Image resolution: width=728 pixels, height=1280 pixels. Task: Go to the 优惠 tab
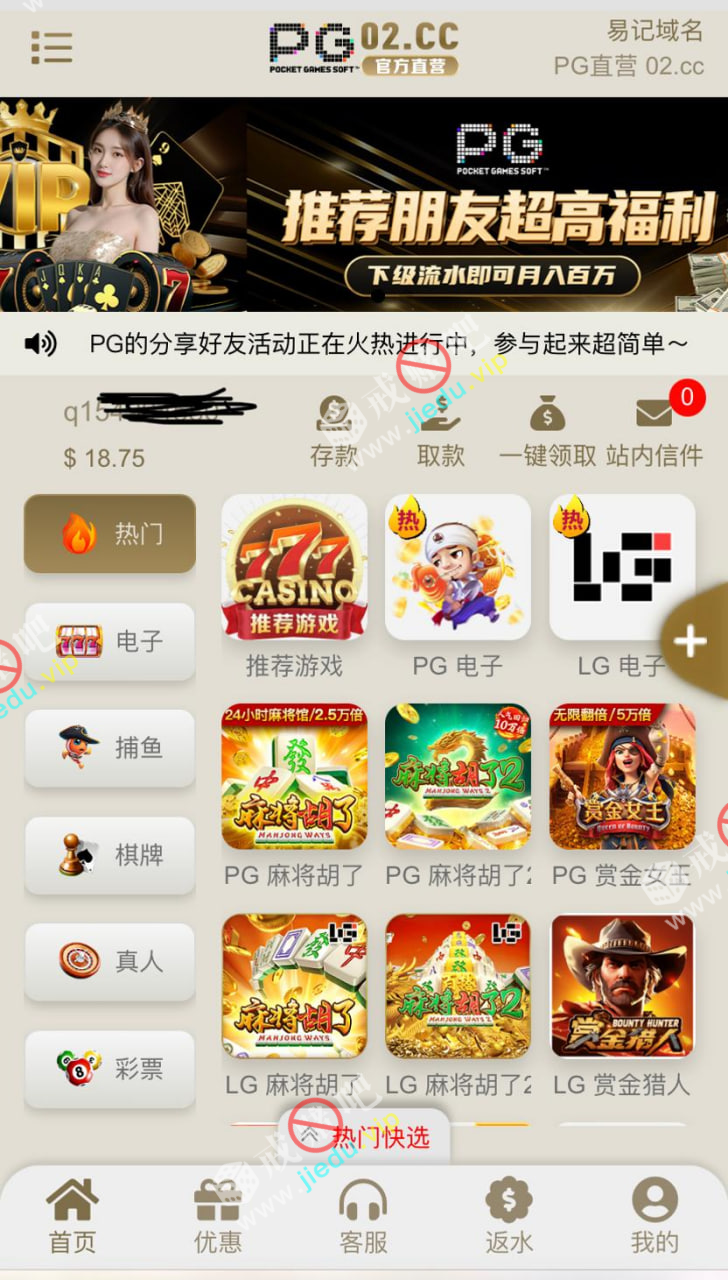pyautogui.click(x=218, y=1216)
